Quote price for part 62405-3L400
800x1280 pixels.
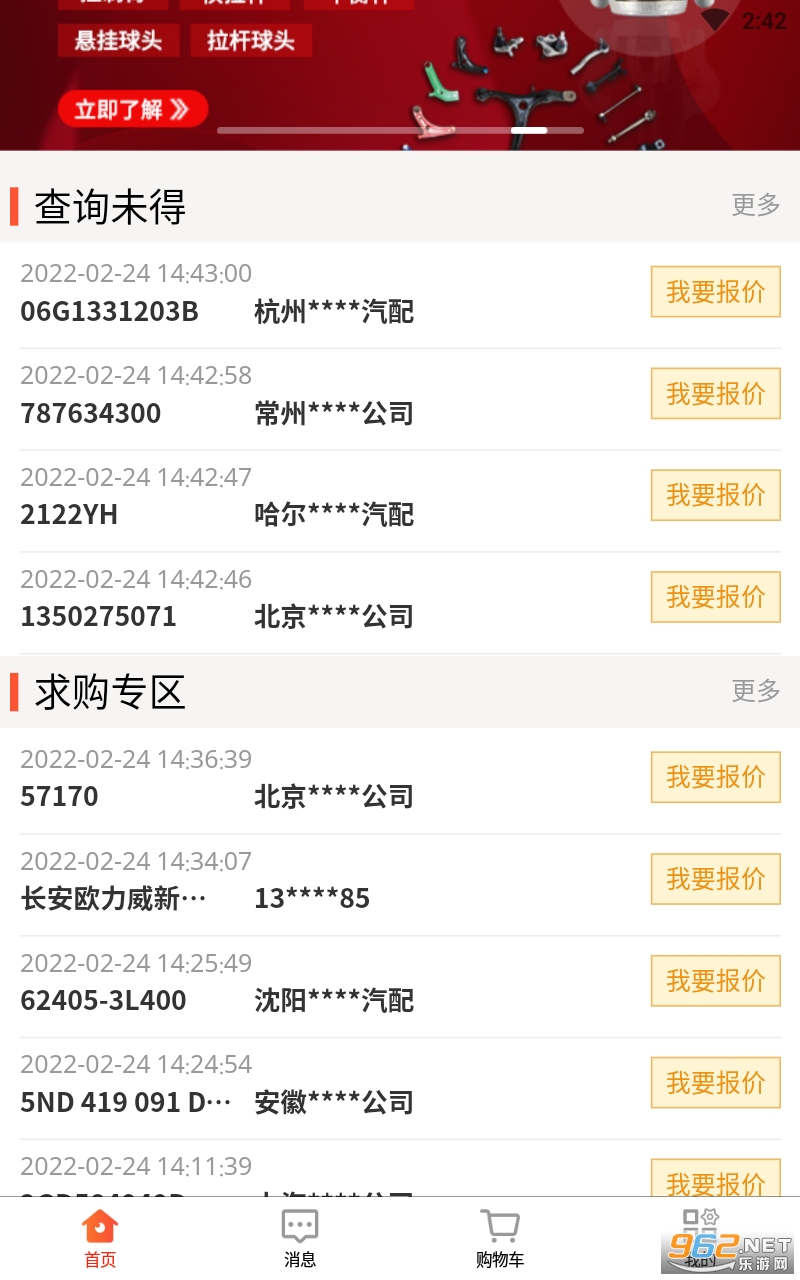click(x=715, y=981)
